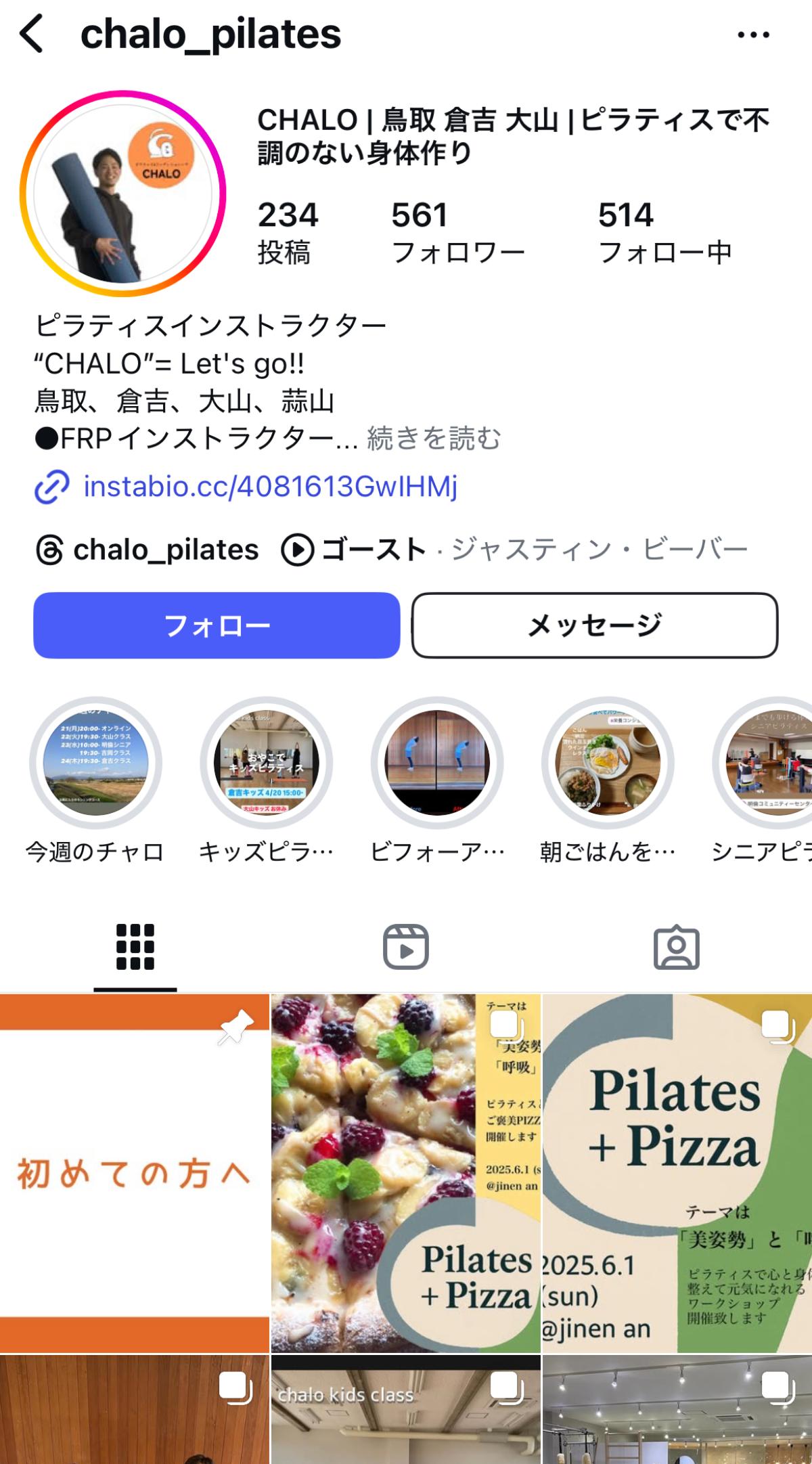Screen dimensions: 812x1464
Task: Open the キッズピラ highlight
Action: 266,763
